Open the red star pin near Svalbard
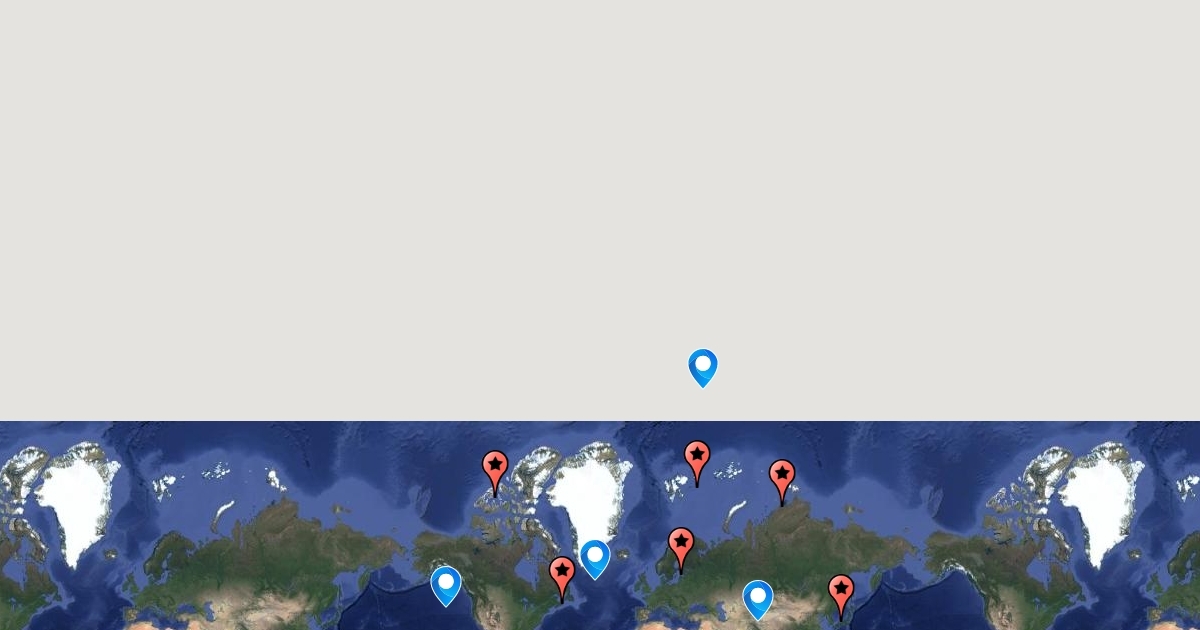The height and width of the screenshot is (630, 1200). pos(697,457)
